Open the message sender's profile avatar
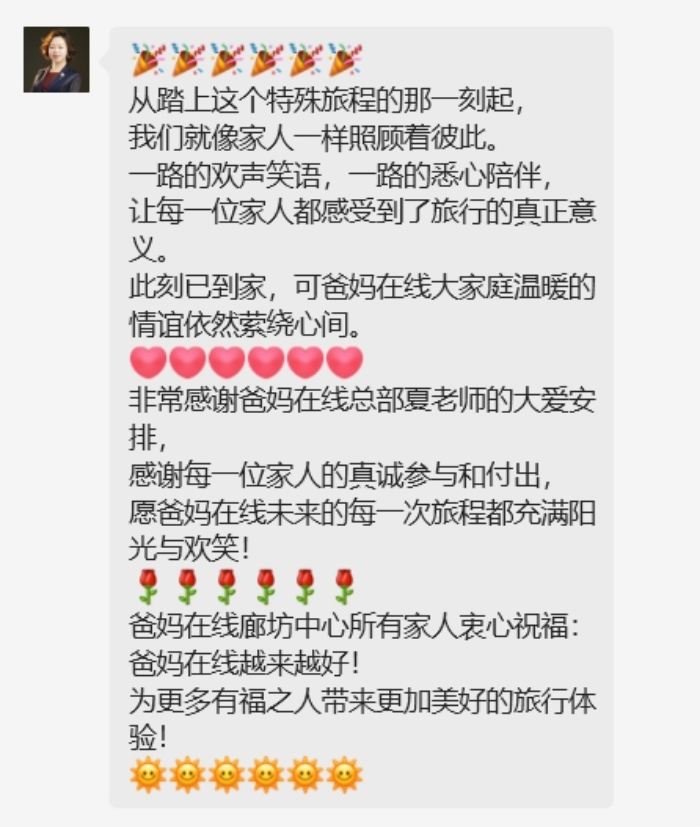The width and height of the screenshot is (700, 827). [x=57, y=60]
